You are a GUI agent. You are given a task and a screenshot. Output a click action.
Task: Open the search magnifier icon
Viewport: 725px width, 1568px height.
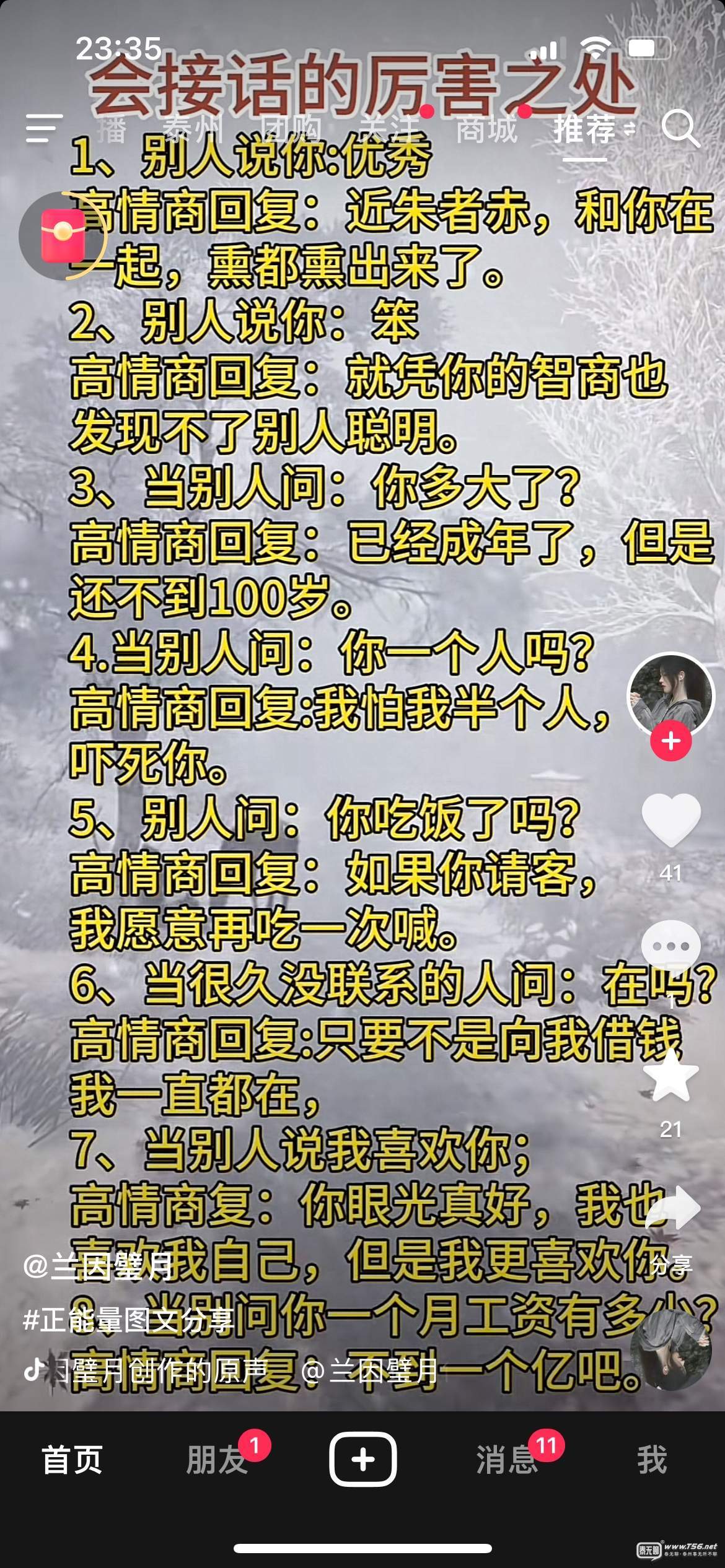point(680,128)
